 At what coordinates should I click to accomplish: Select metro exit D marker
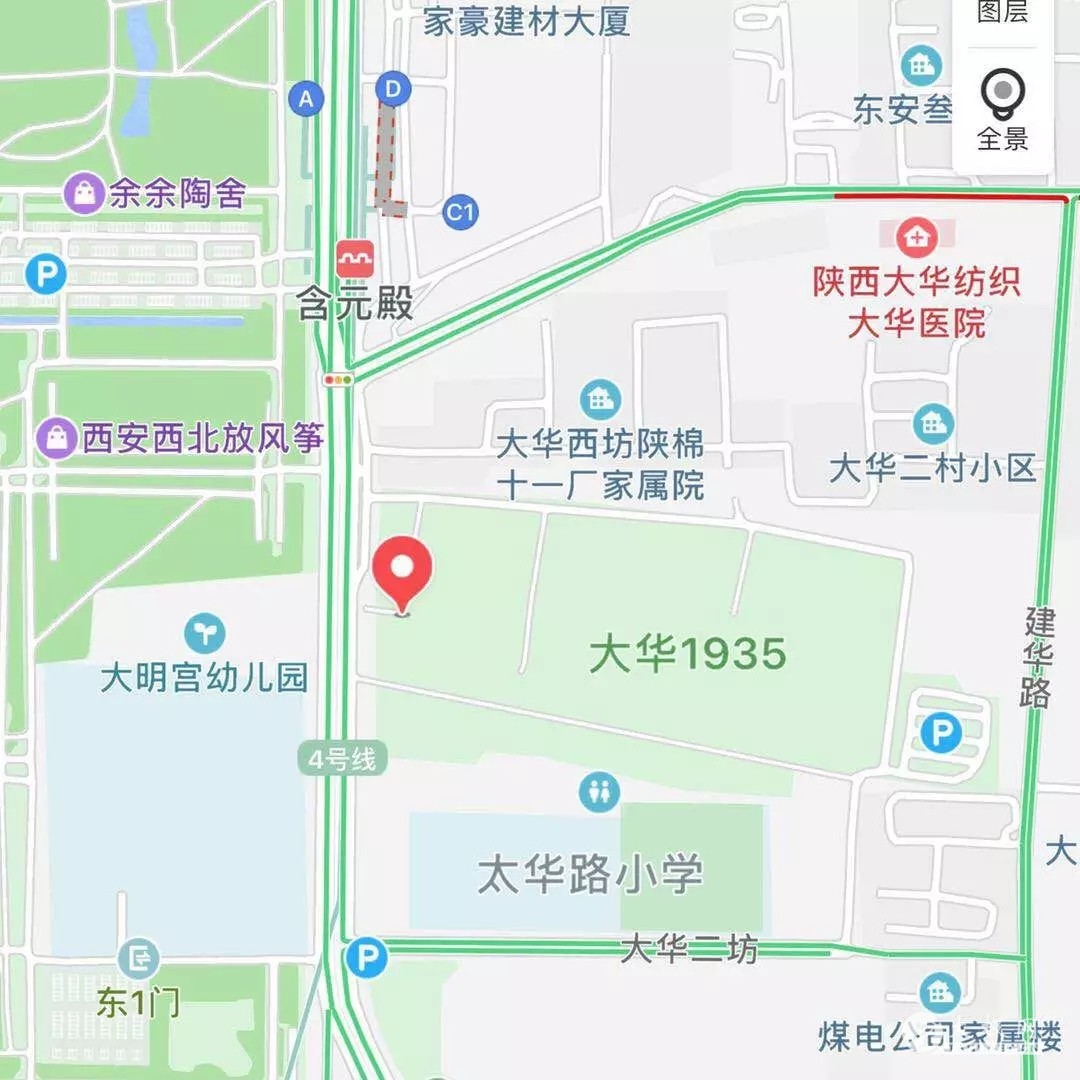(393, 90)
